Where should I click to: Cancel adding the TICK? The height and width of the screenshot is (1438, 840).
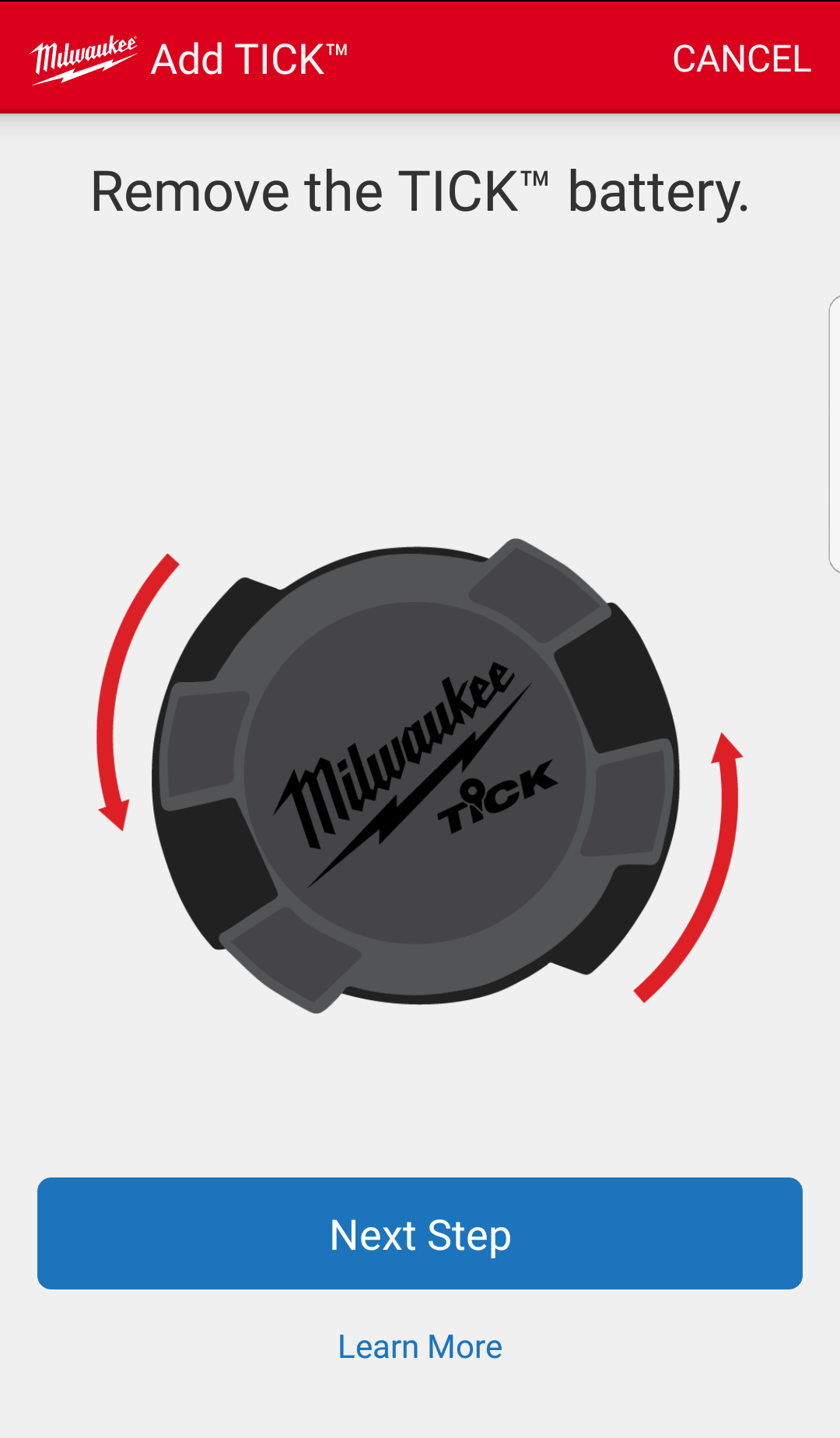pyautogui.click(x=741, y=59)
